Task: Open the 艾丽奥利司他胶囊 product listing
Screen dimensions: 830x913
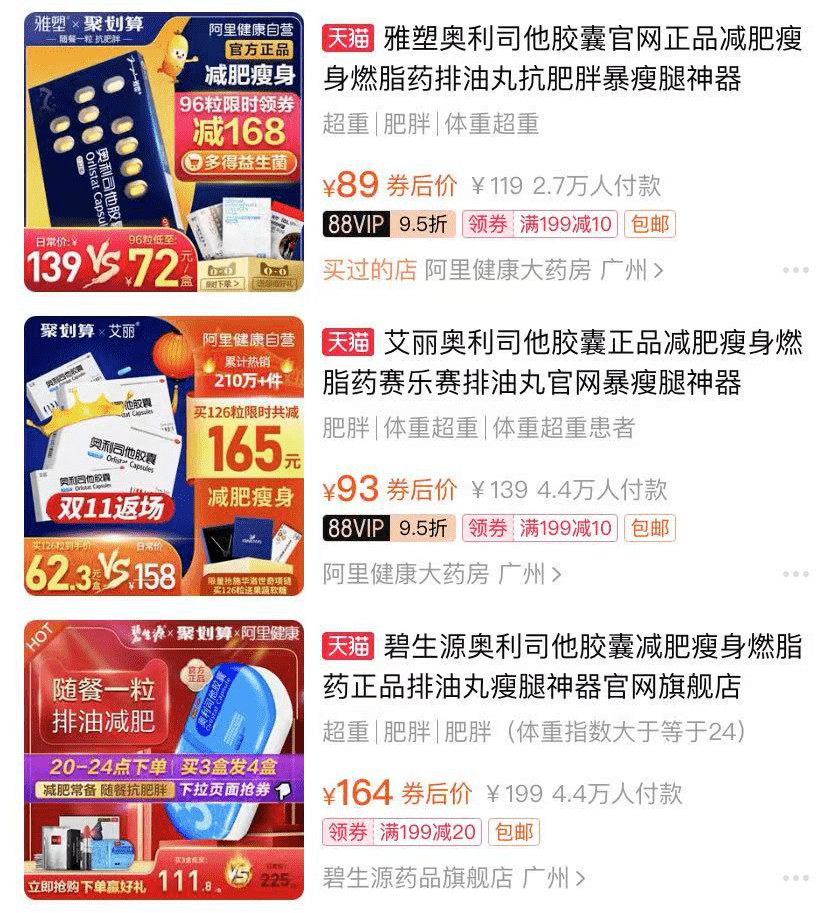Action: pos(560,362)
